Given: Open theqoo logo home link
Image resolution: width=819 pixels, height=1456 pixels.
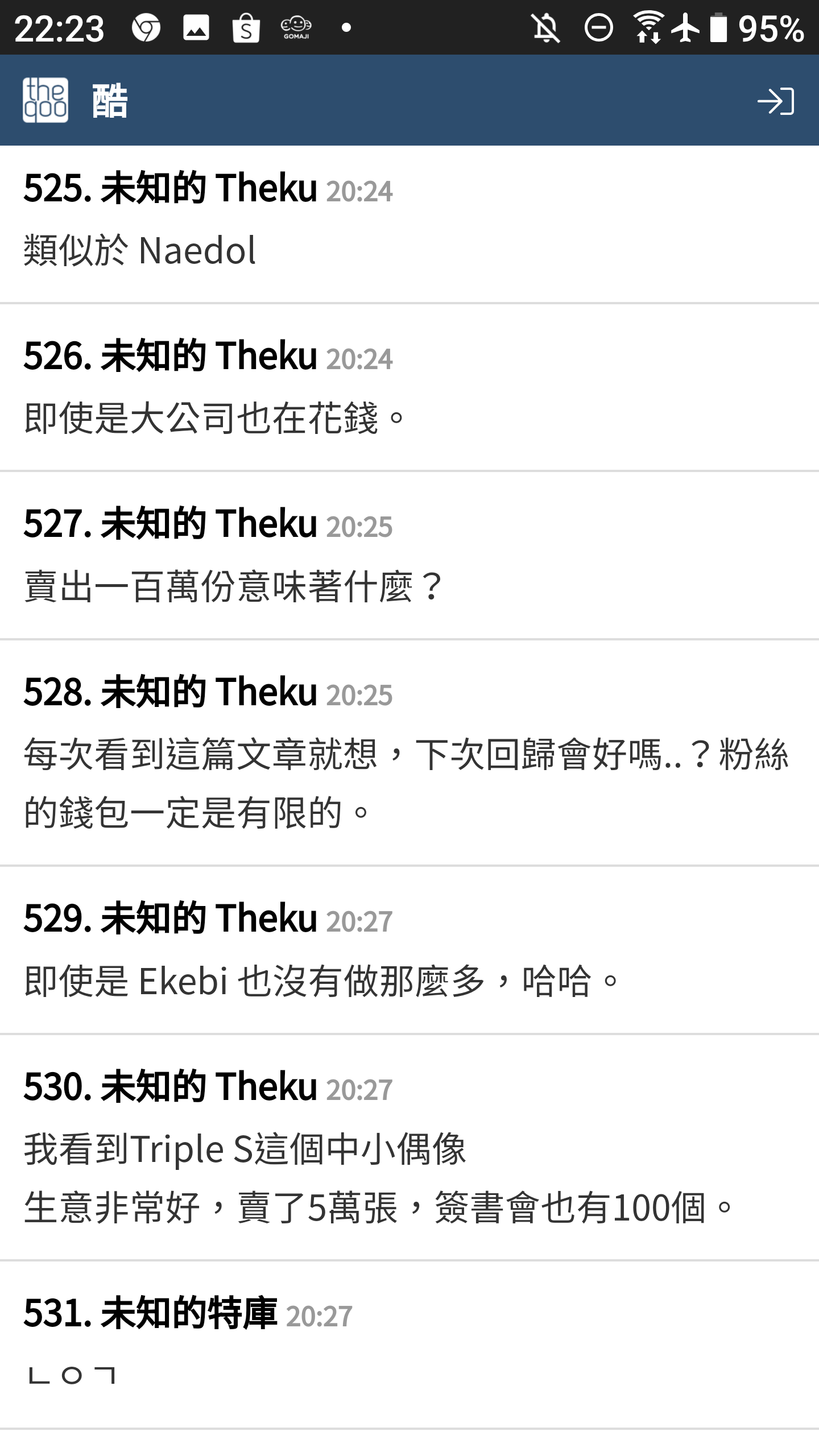Looking at the screenshot, I should [x=45, y=100].
